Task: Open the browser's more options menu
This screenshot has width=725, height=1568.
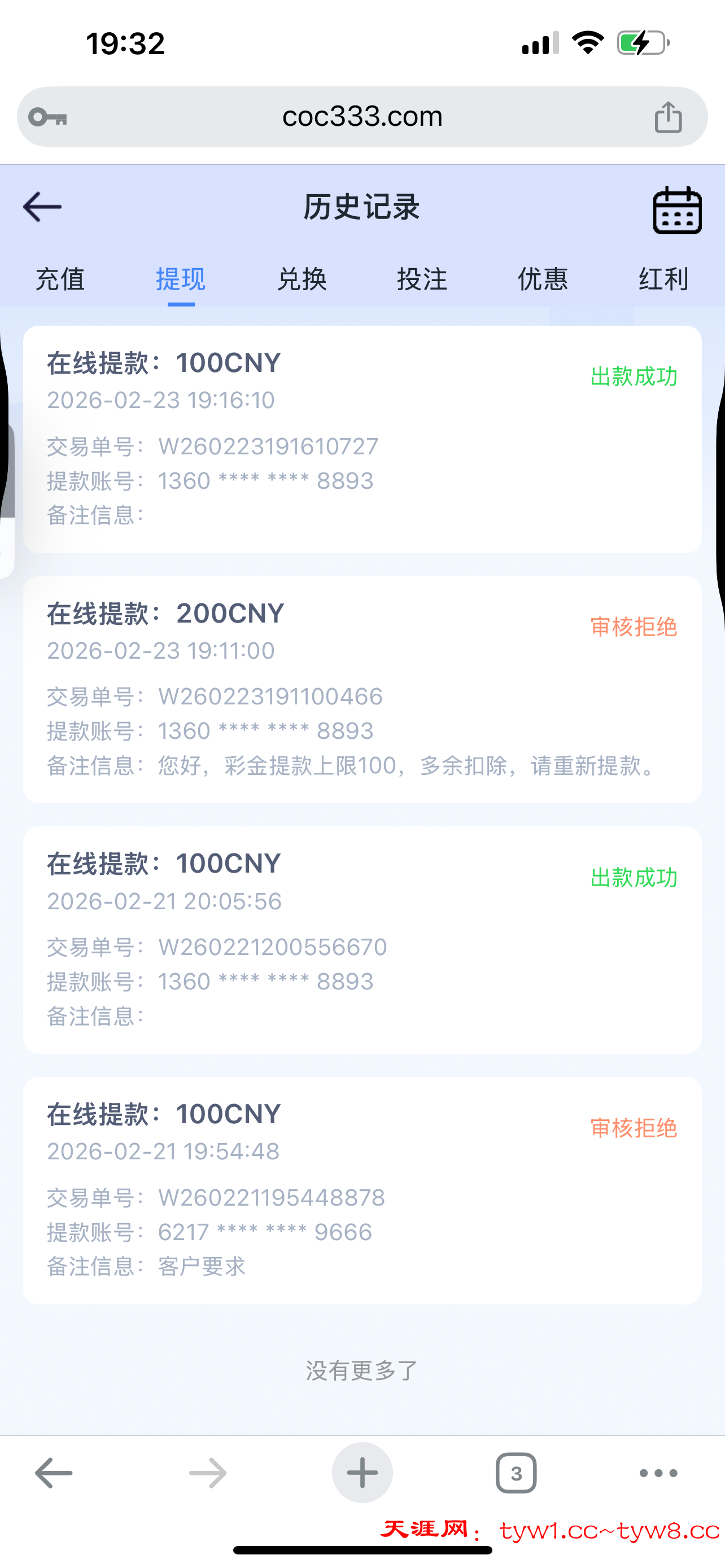Action: (658, 1473)
